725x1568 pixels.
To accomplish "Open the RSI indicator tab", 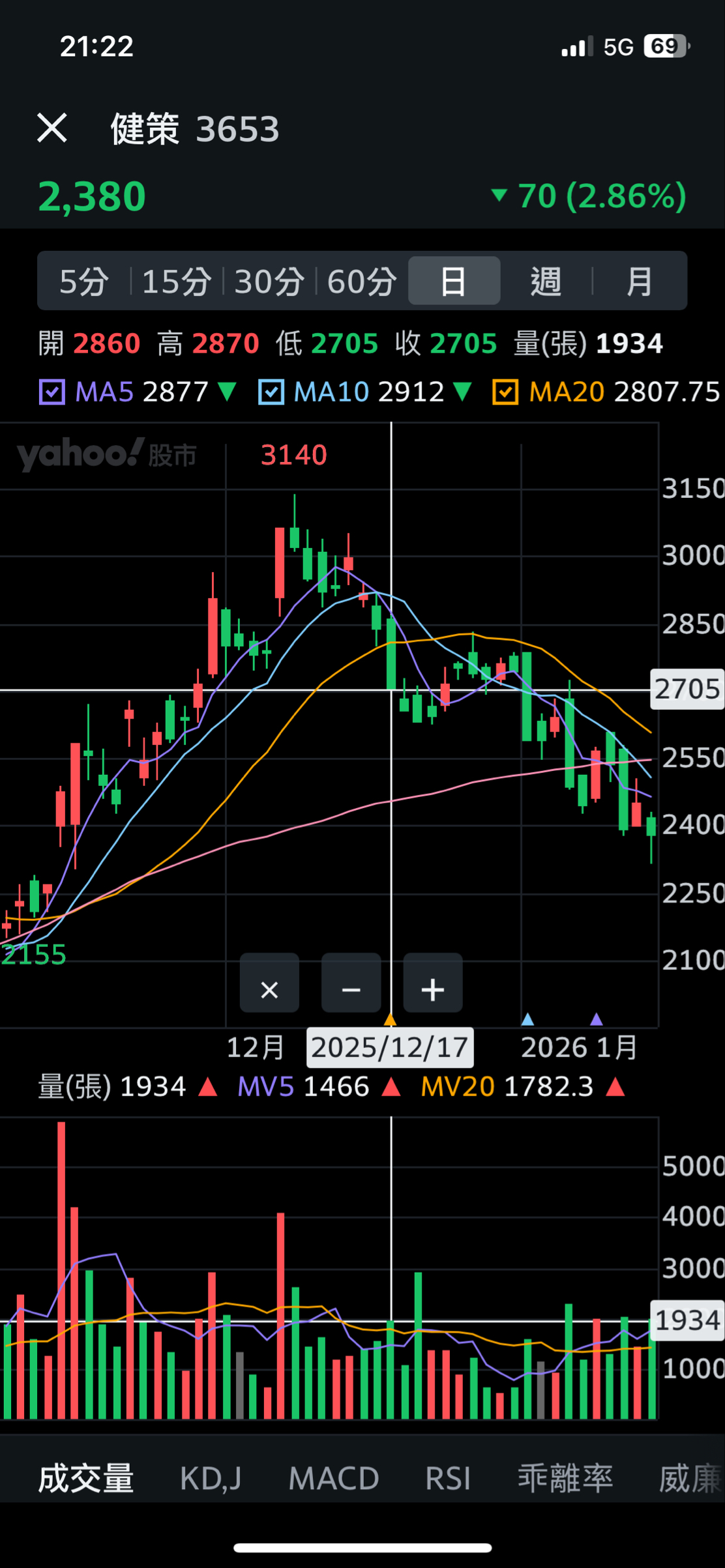I will click(x=448, y=1478).
